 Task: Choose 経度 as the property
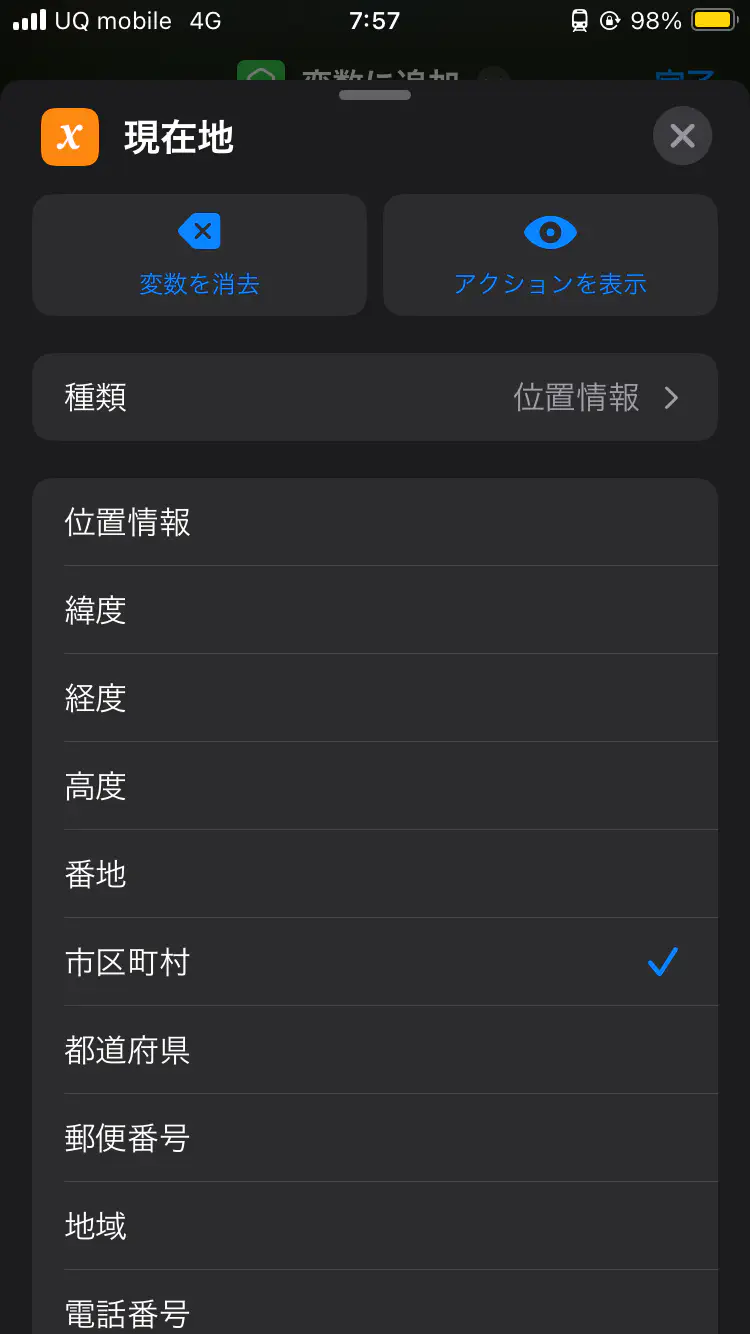pos(375,698)
